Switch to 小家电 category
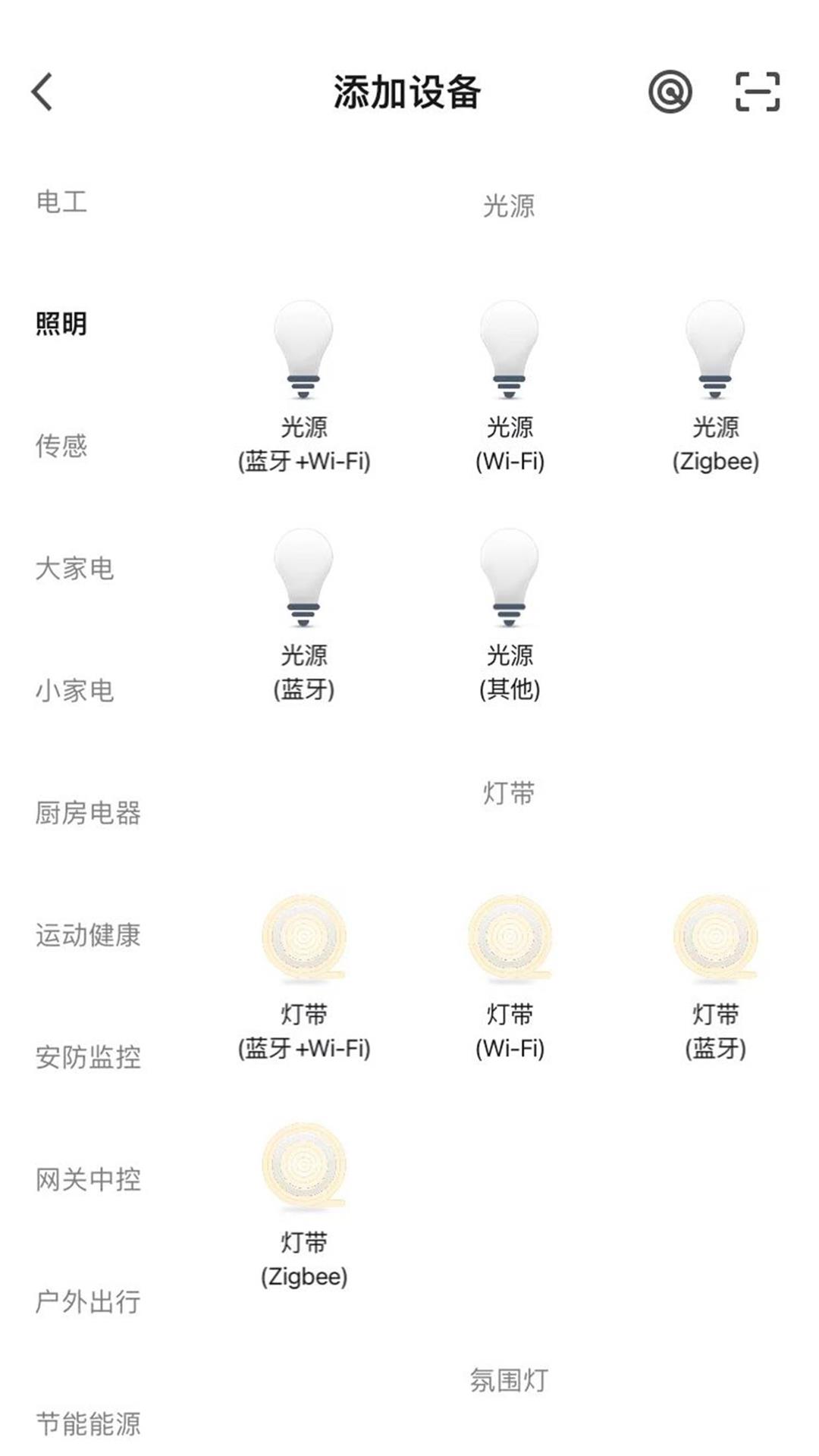This screenshot has width=819, height=1456. pos(74,690)
